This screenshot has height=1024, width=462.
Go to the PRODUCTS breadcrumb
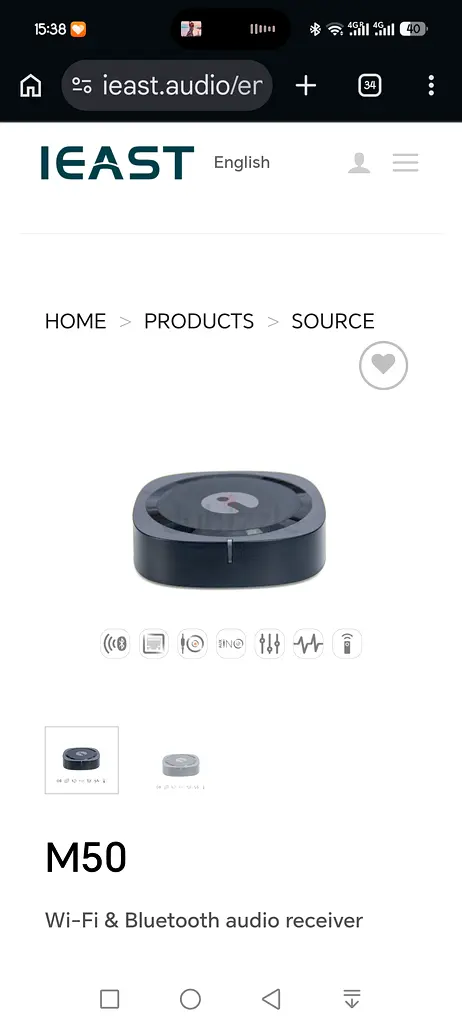coord(199,321)
